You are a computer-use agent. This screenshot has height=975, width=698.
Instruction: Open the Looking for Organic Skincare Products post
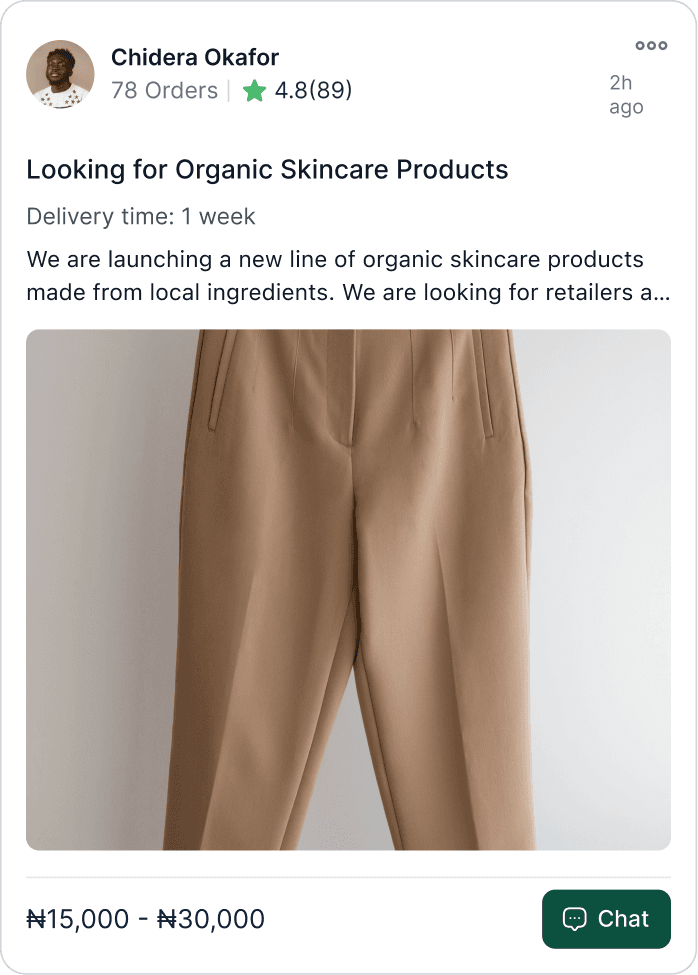click(x=267, y=170)
